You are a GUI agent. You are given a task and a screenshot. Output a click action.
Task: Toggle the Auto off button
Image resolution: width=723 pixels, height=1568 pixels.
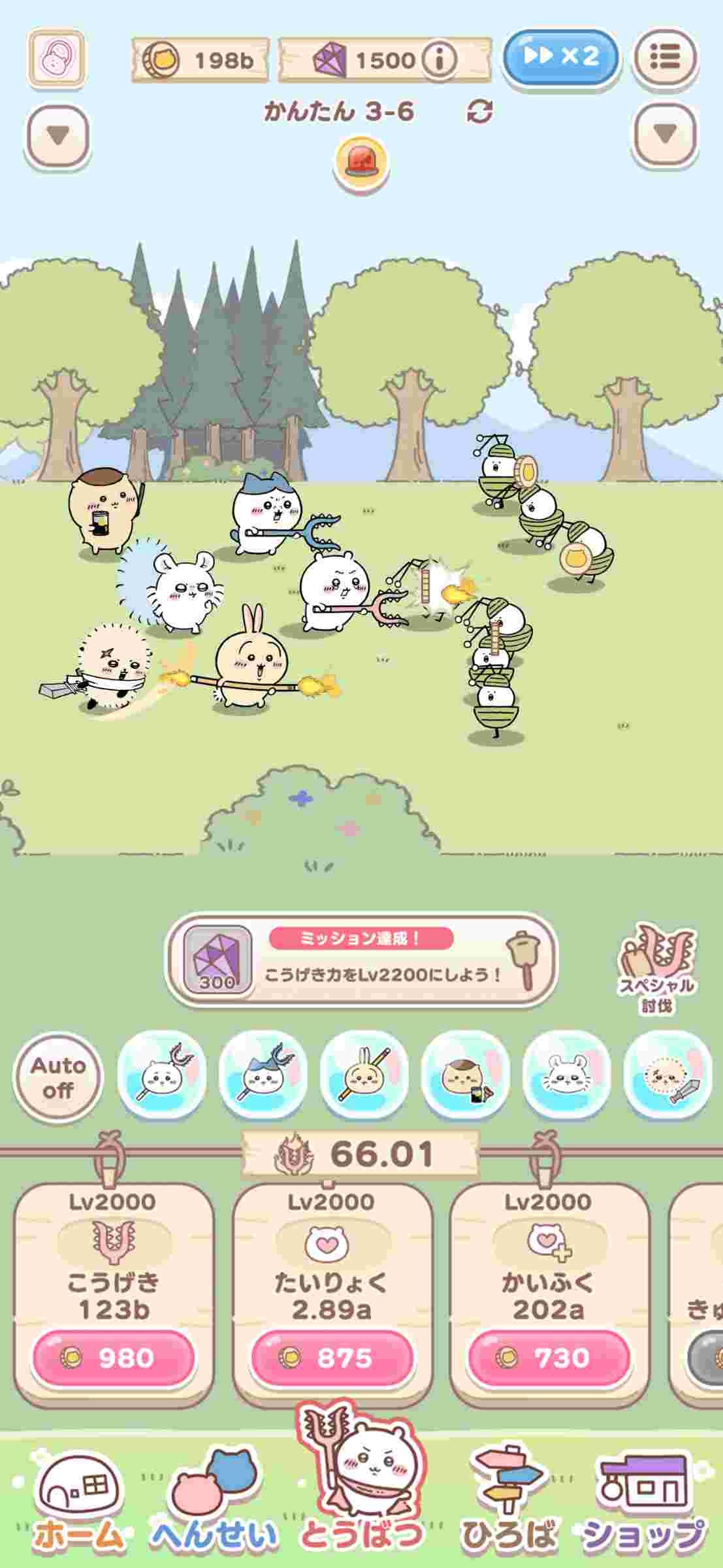click(x=58, y=1078)
